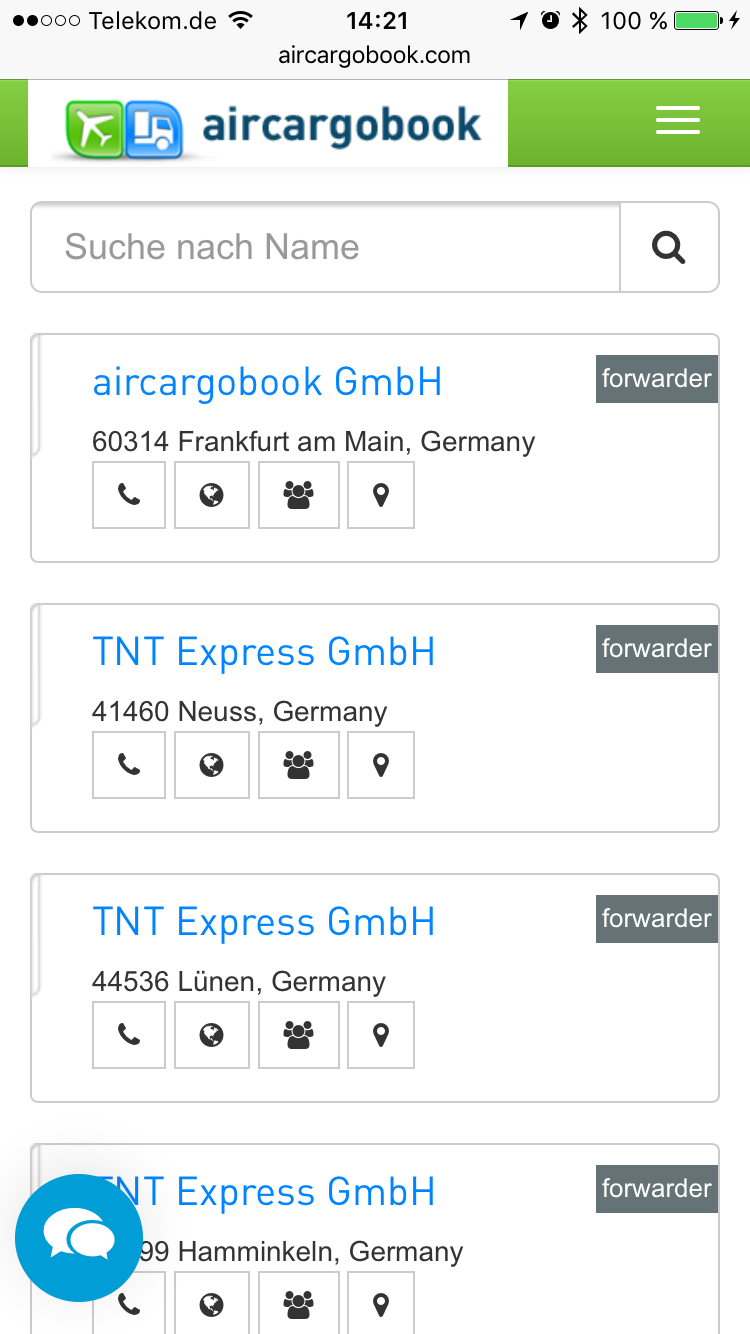Open globe icon for TNT Lünen
Image resolution: width=750 pixels, height=1334 pixels.
211,1035
